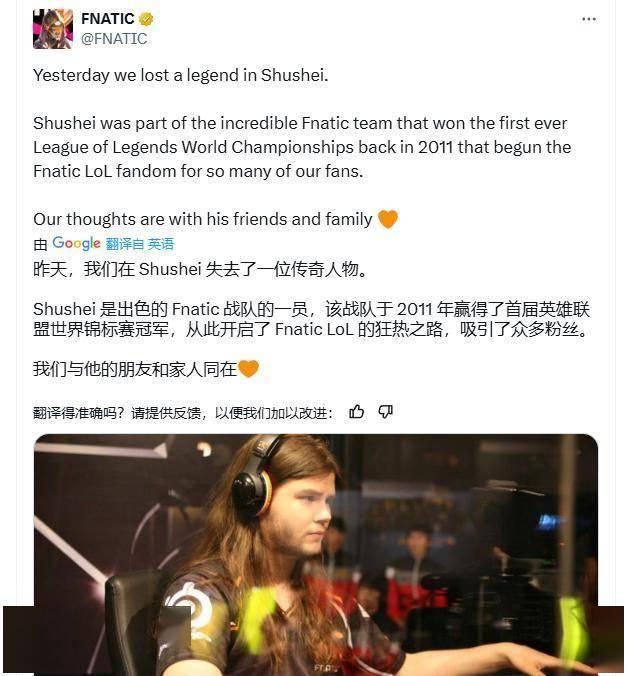
Task: Open the FNATIC profile avatar
Action: point(52,29)
